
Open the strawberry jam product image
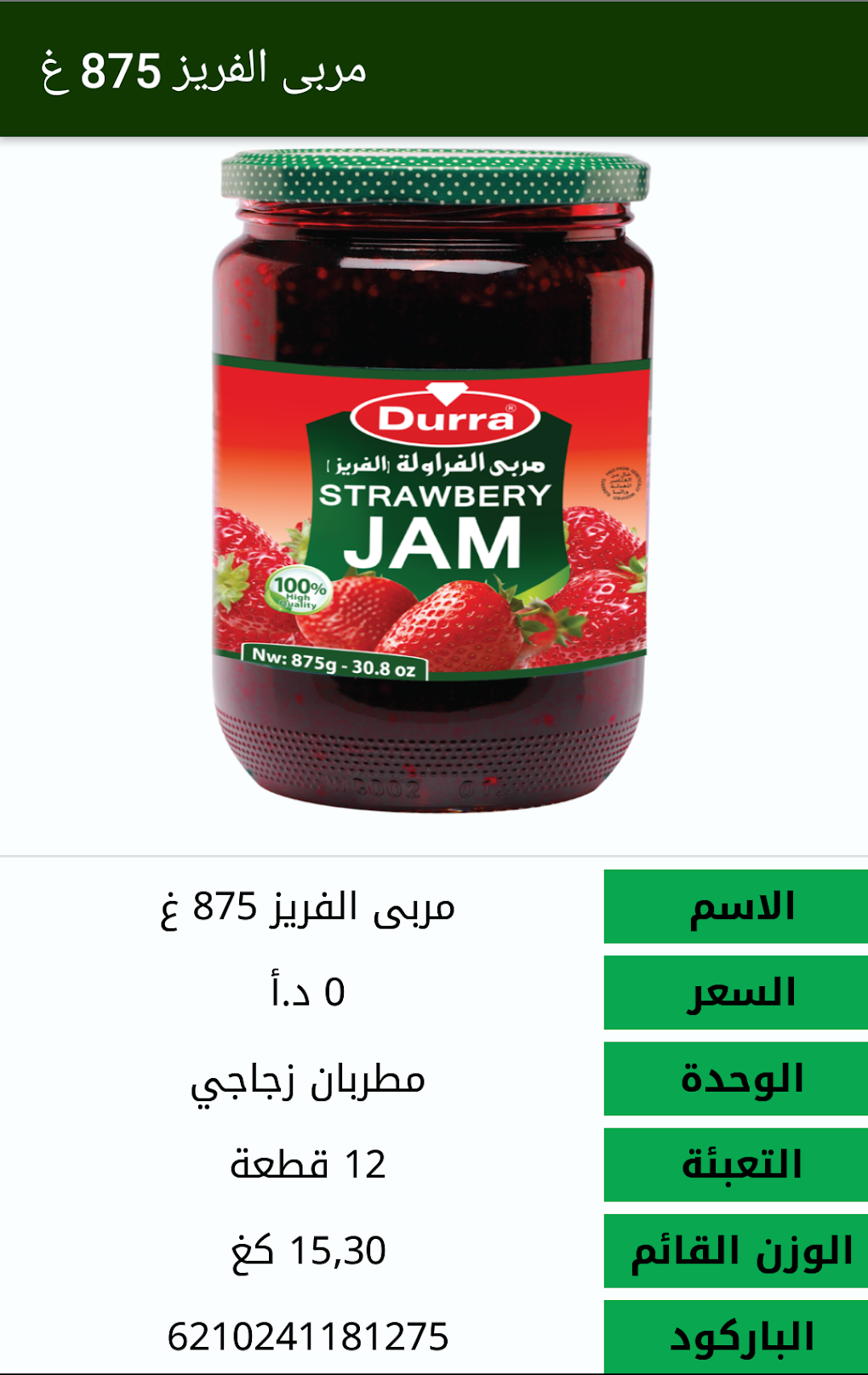434,481
